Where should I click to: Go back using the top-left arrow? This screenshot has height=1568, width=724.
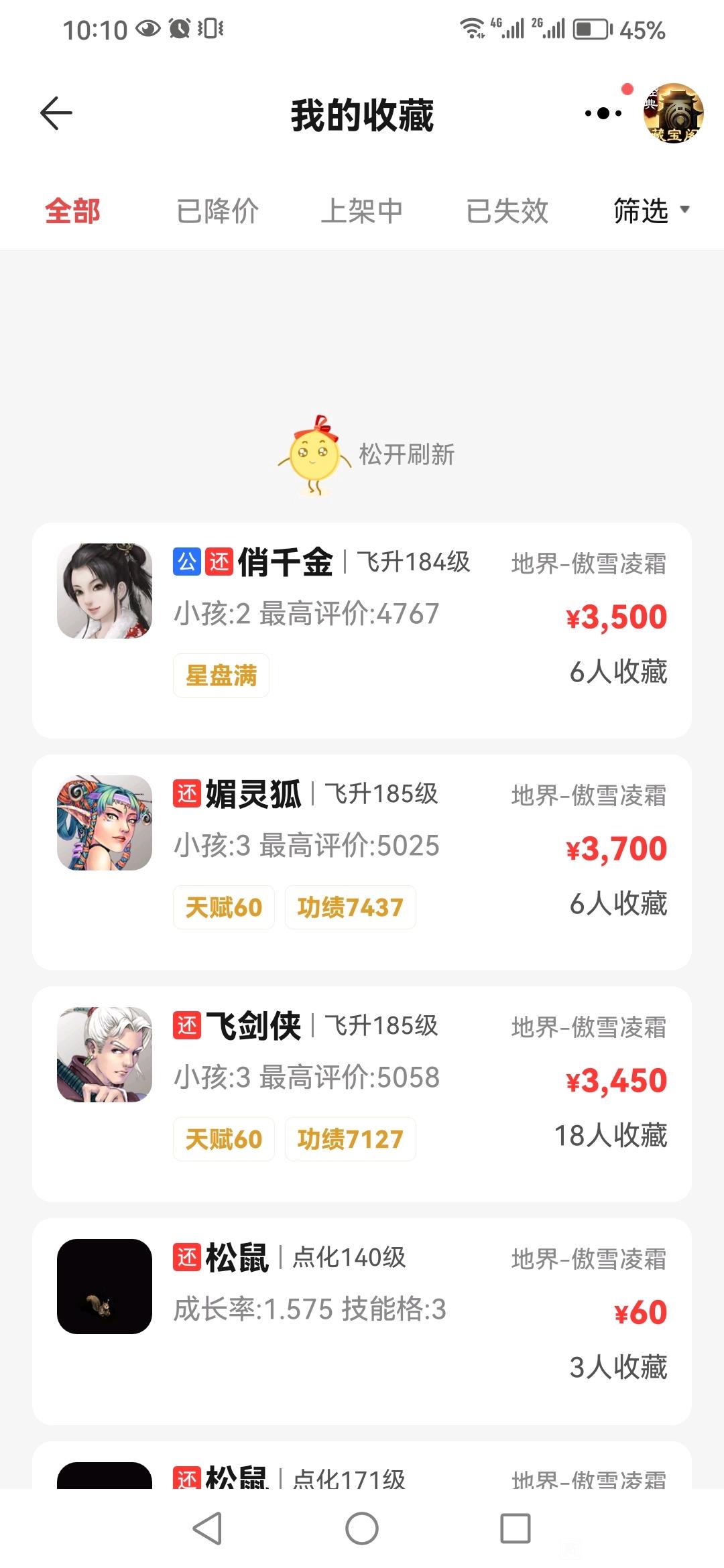coord(56,113)
